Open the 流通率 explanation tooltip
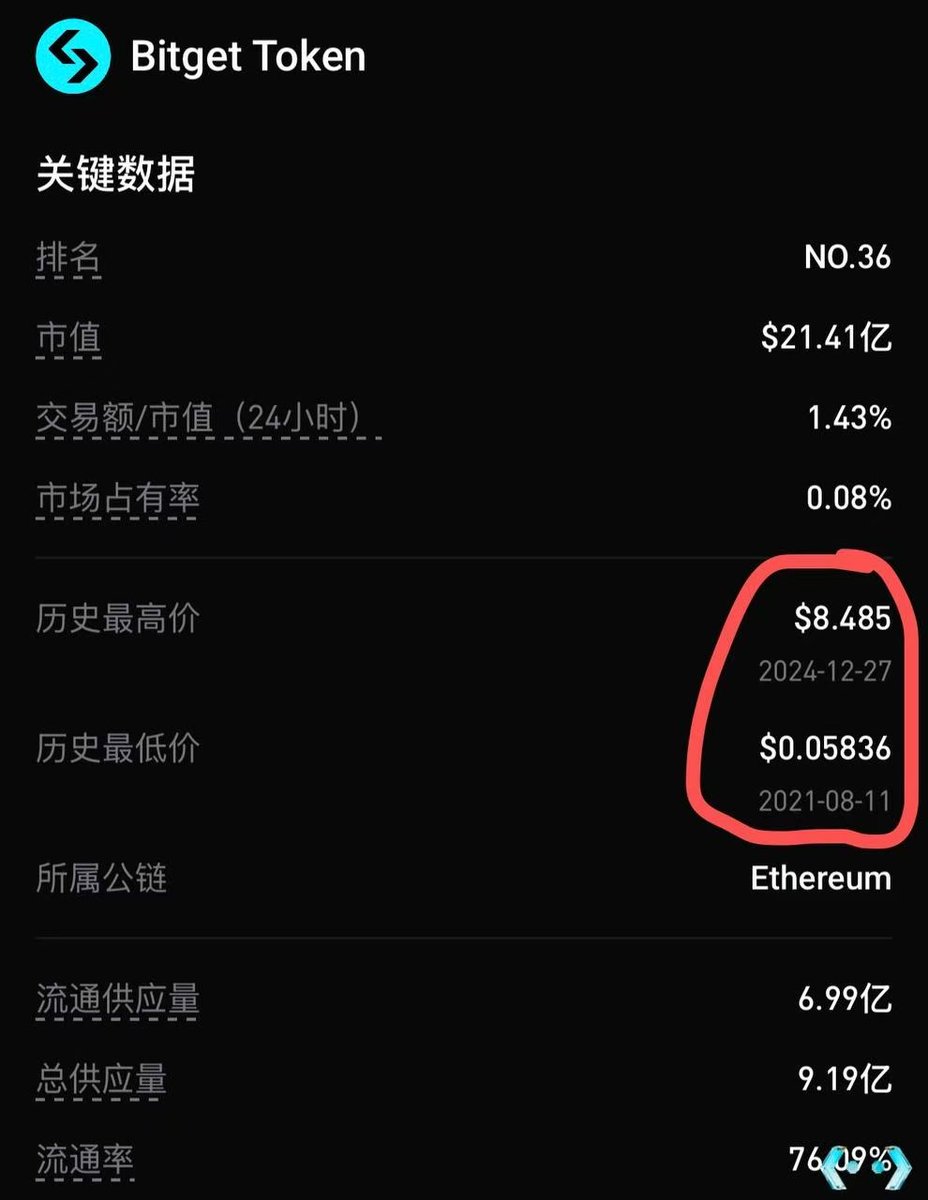The width and height of the screenshot is (928, 1200). [85, 1160]
